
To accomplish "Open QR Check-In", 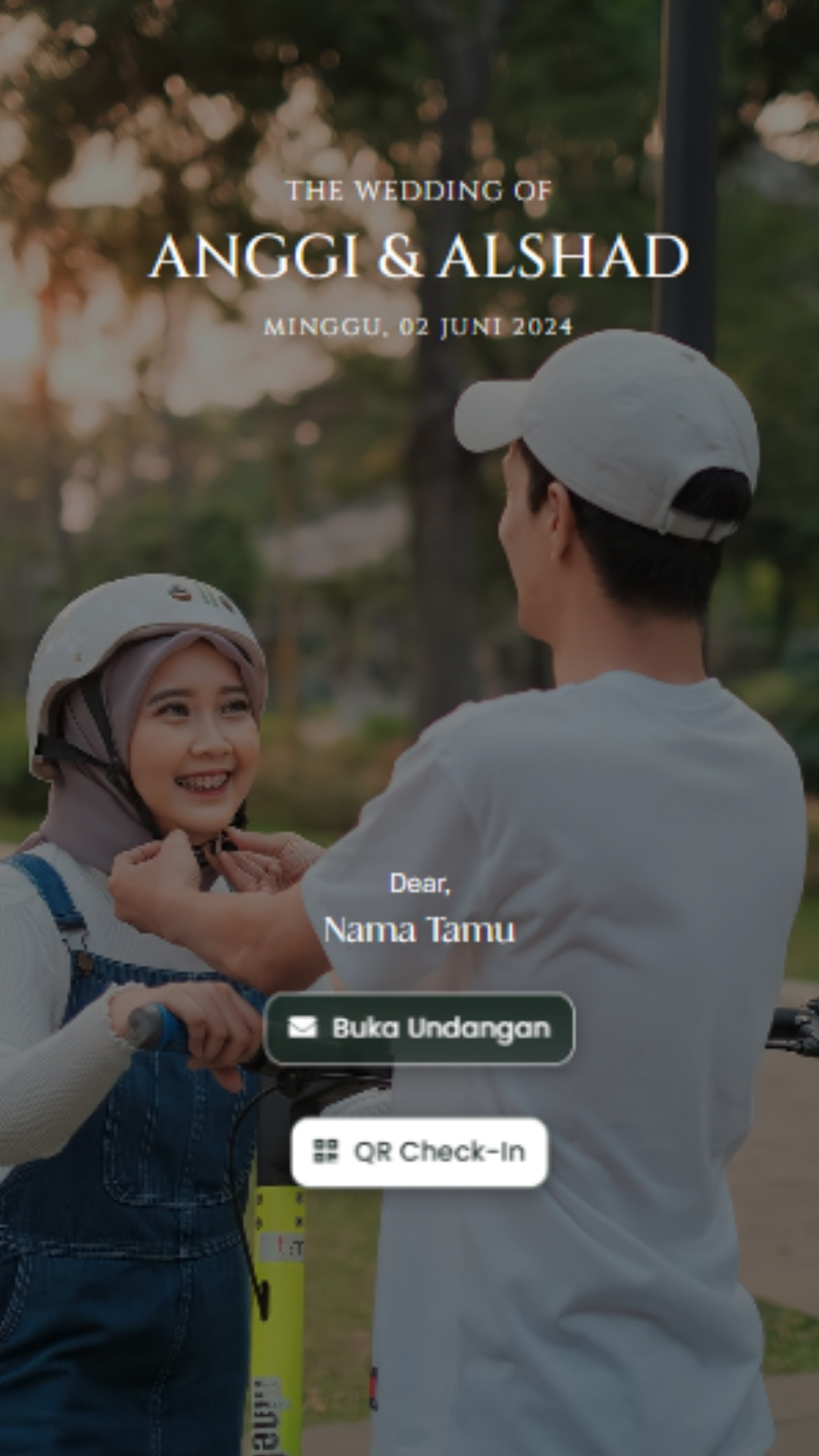I will [419, 1151].
